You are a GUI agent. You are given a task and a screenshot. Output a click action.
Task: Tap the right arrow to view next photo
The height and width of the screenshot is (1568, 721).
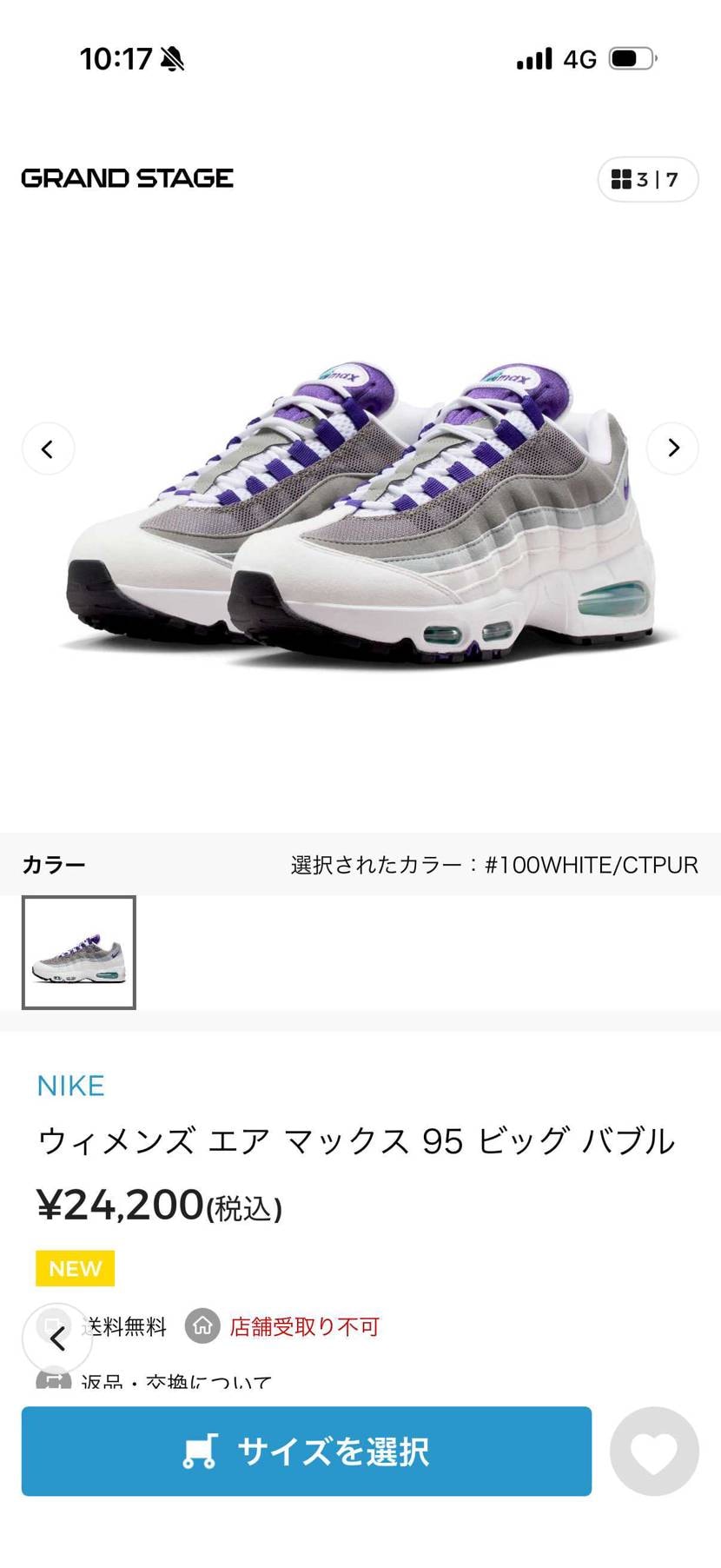[672, 448]
